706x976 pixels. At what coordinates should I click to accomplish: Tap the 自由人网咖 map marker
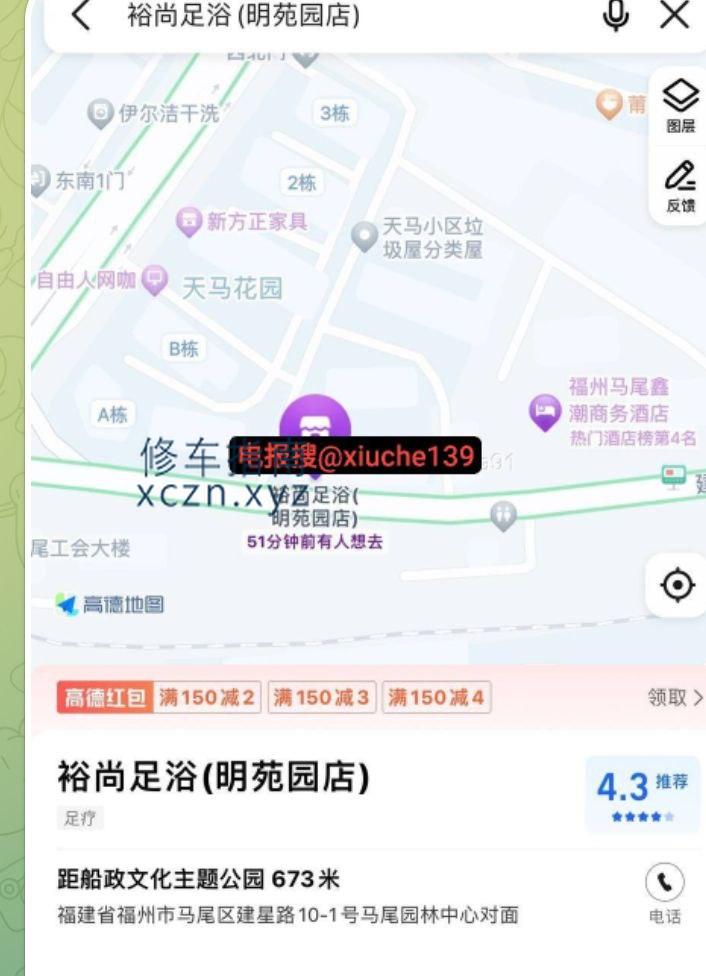[x=154, y=280]
